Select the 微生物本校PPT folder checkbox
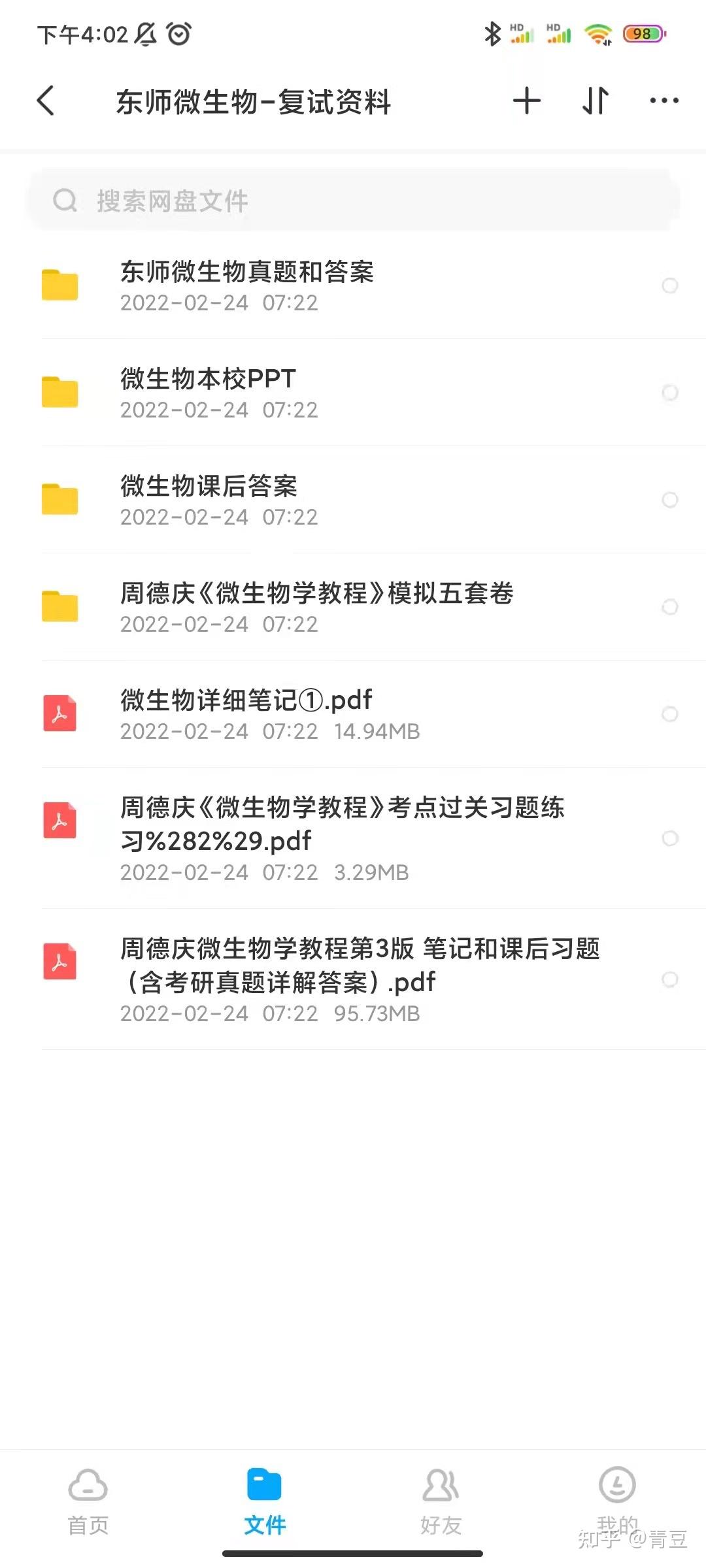The image size is (706, 1568). coord(670,393)
